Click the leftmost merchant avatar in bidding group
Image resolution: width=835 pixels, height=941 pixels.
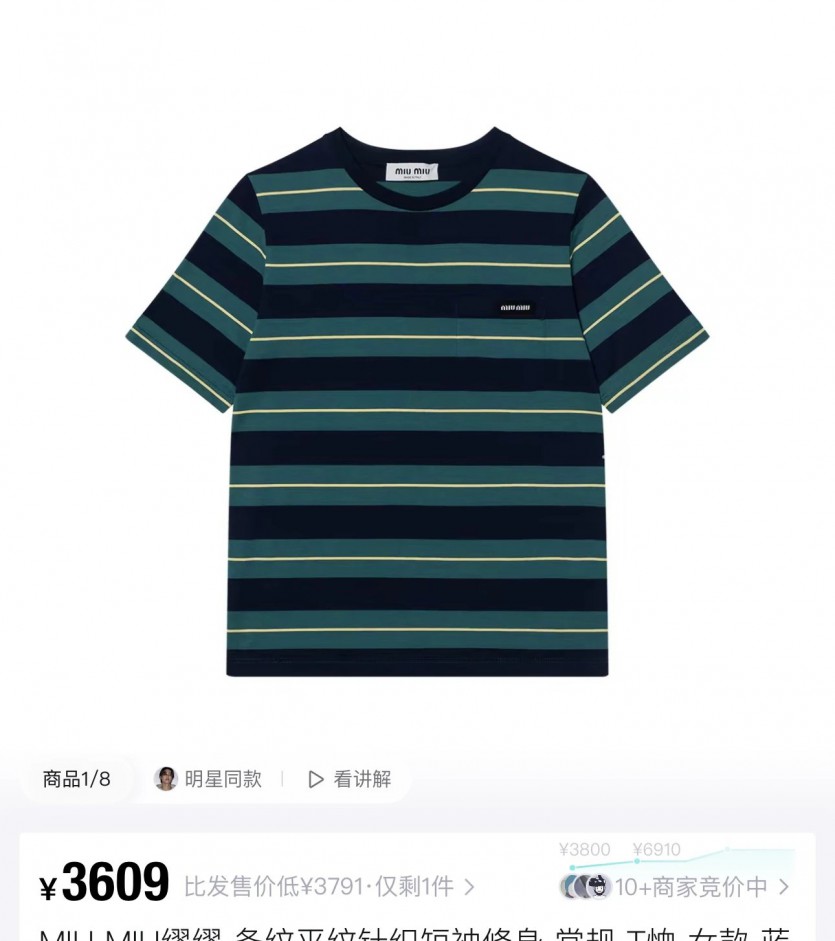566,886
